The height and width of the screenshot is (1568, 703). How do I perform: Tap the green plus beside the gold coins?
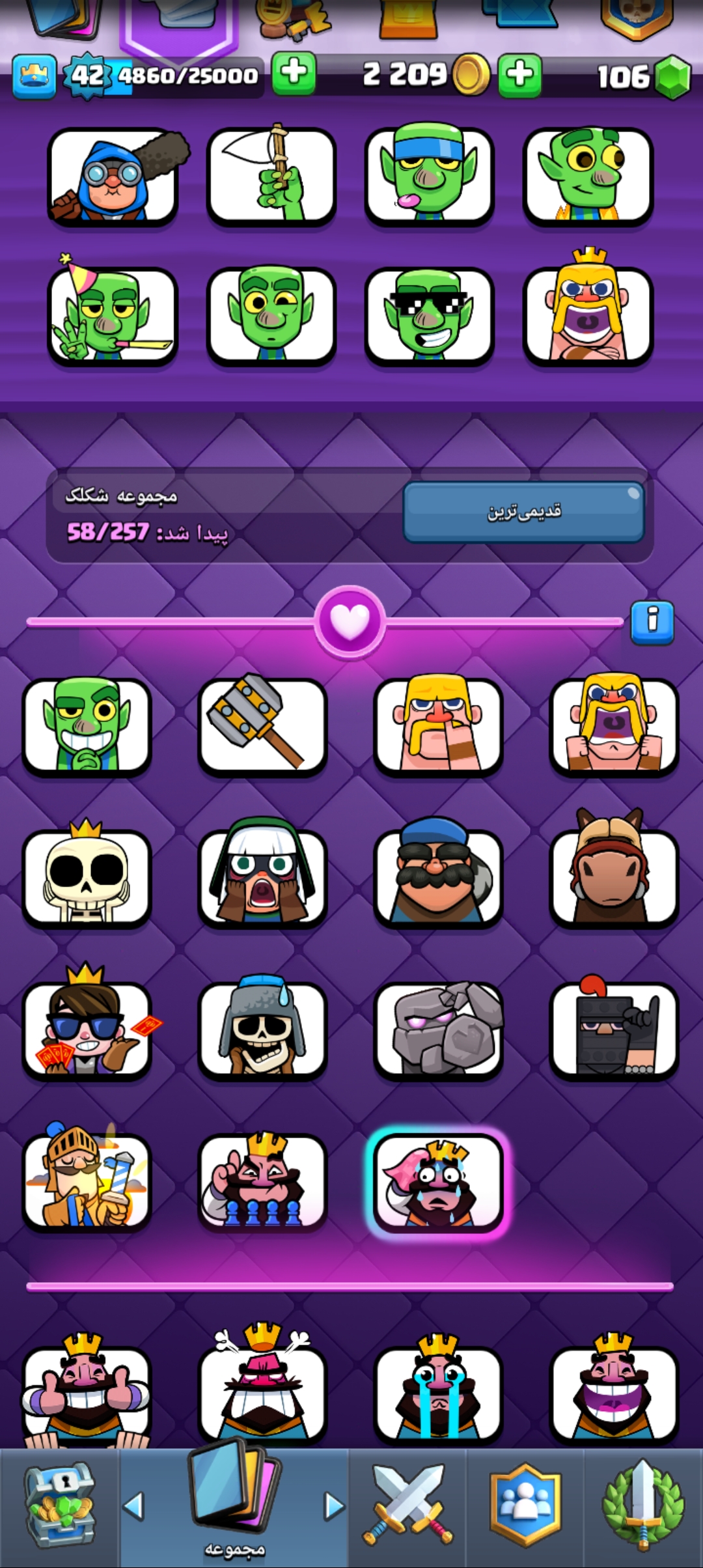pyautogui.click(x=519, y=74)
